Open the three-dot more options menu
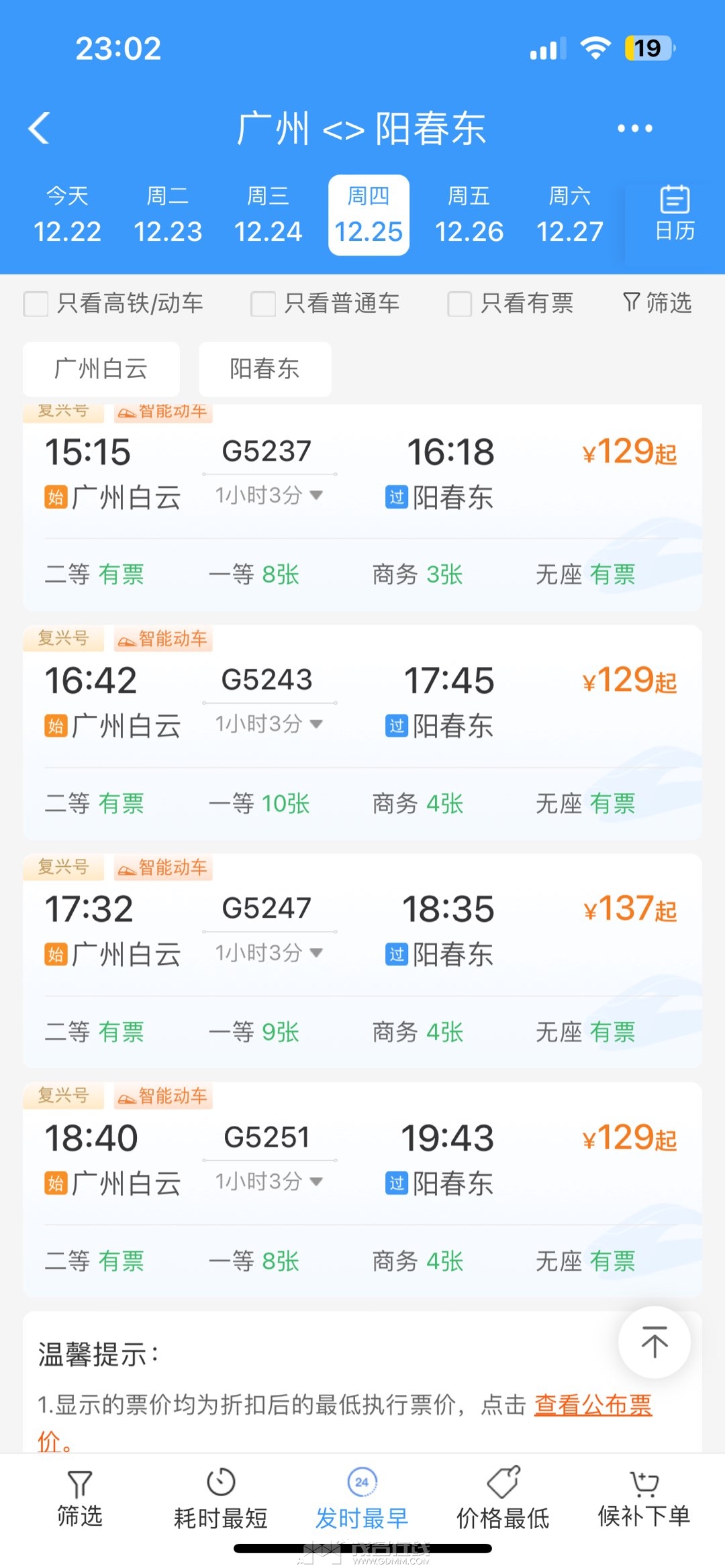The width and height of the screenshot is (725, 1568). click(x=634, y=128)
